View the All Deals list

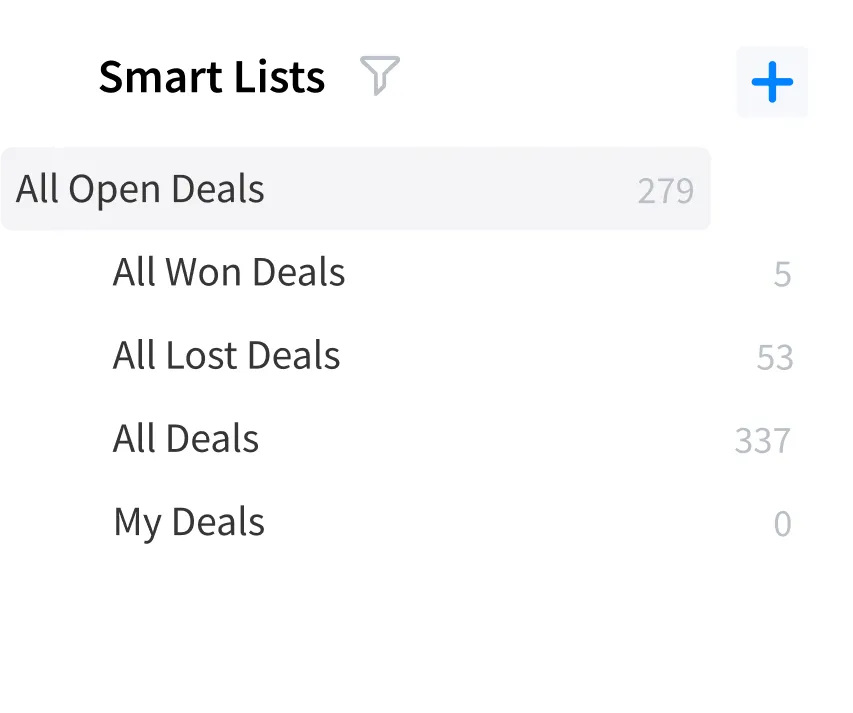(x=186, y=438)
